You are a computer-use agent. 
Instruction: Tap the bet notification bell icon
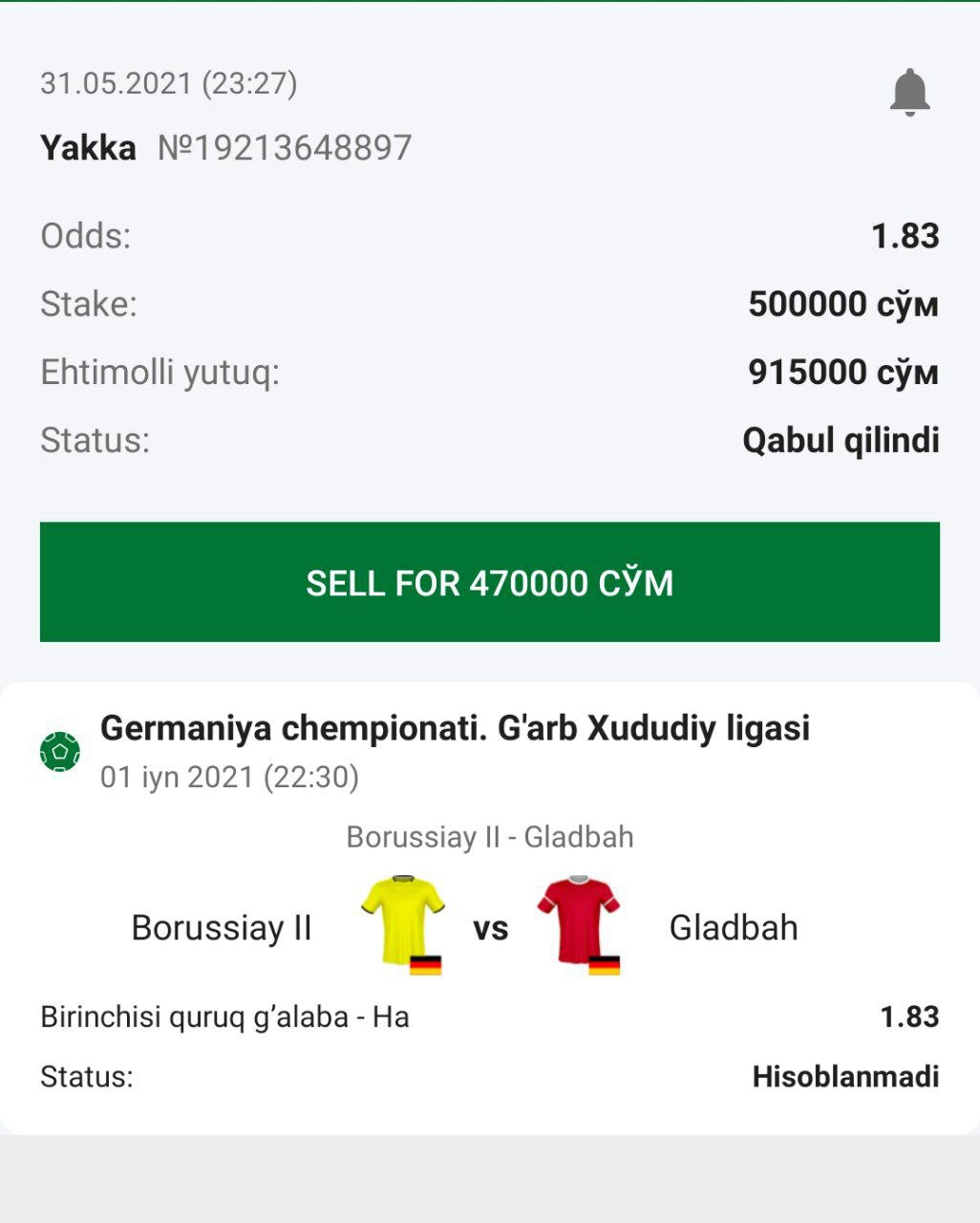click(x=909, y=93)
